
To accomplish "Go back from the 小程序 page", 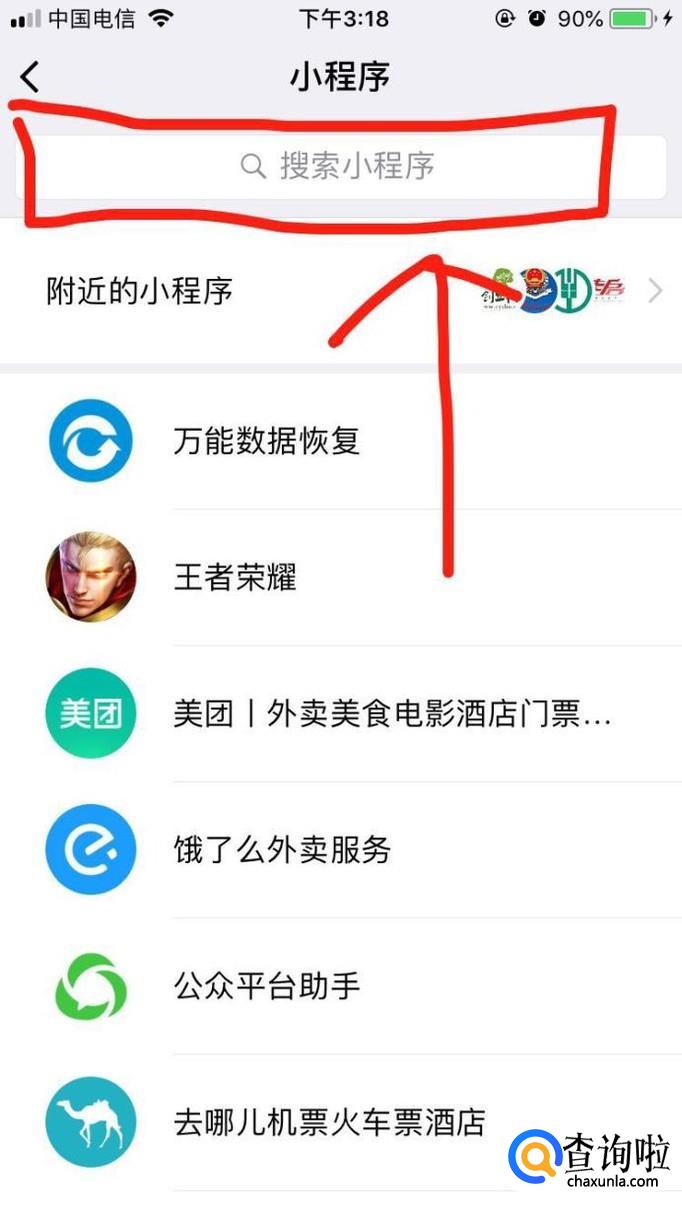I will (31, 77).
